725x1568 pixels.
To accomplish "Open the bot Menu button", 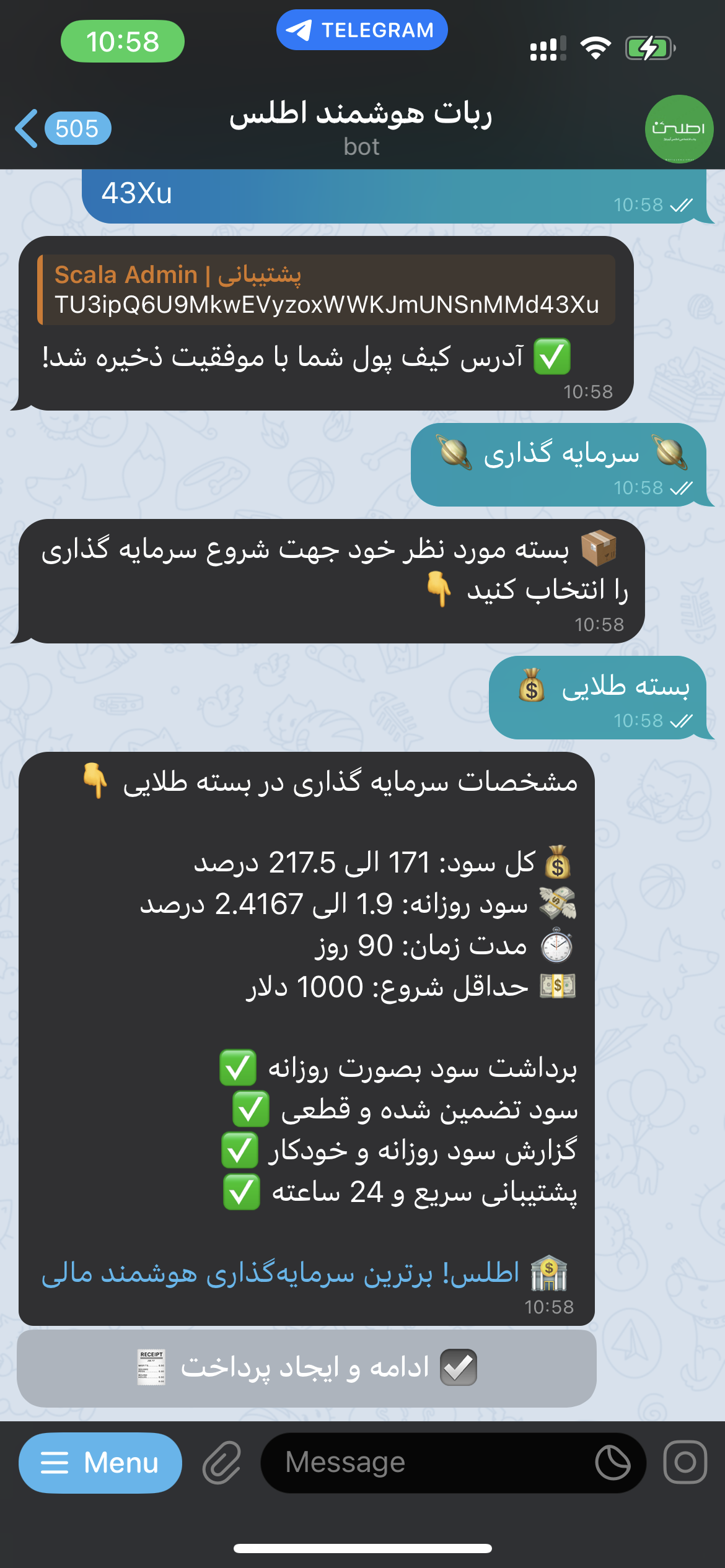I will tap(100, 1463).
